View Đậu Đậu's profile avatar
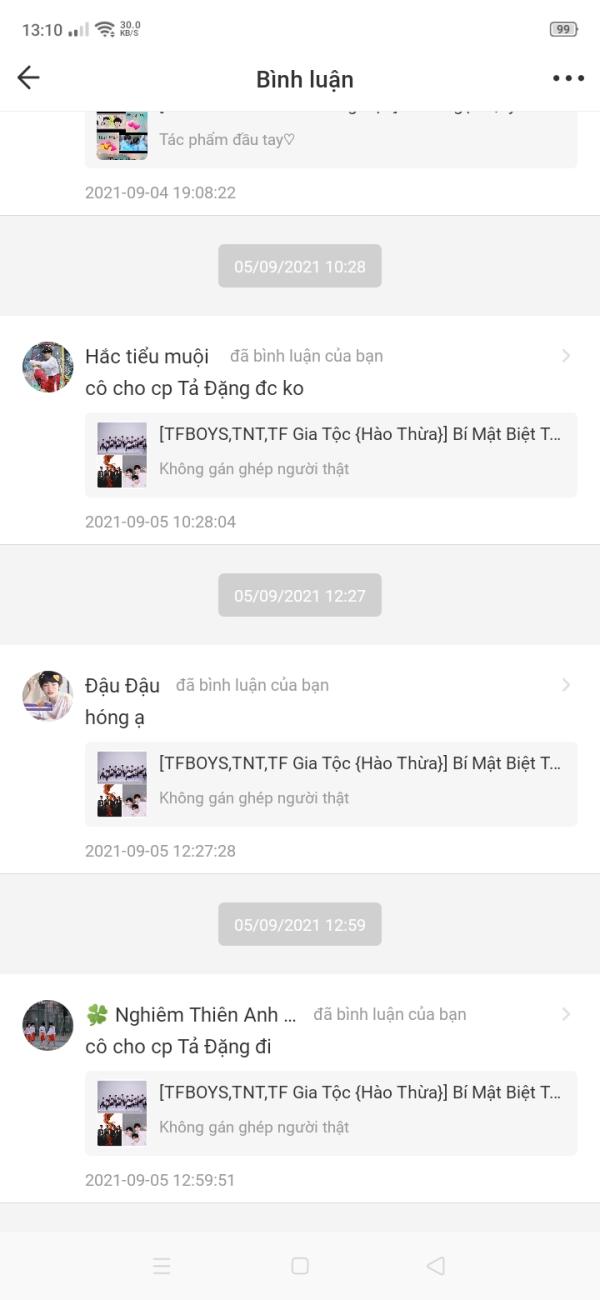This screenshot has height=1300, width=600. click(x=48, y=696)
